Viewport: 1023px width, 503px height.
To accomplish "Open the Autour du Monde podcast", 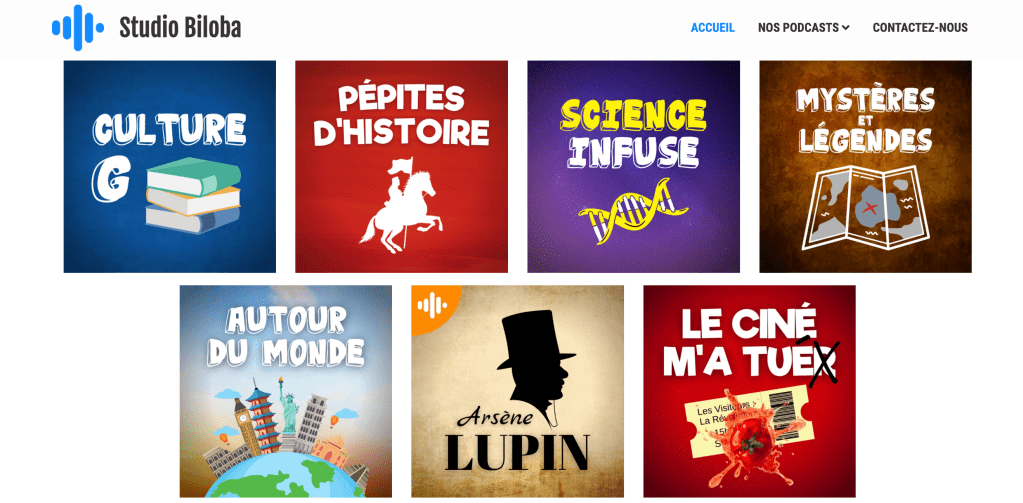I will pos(286,391).
